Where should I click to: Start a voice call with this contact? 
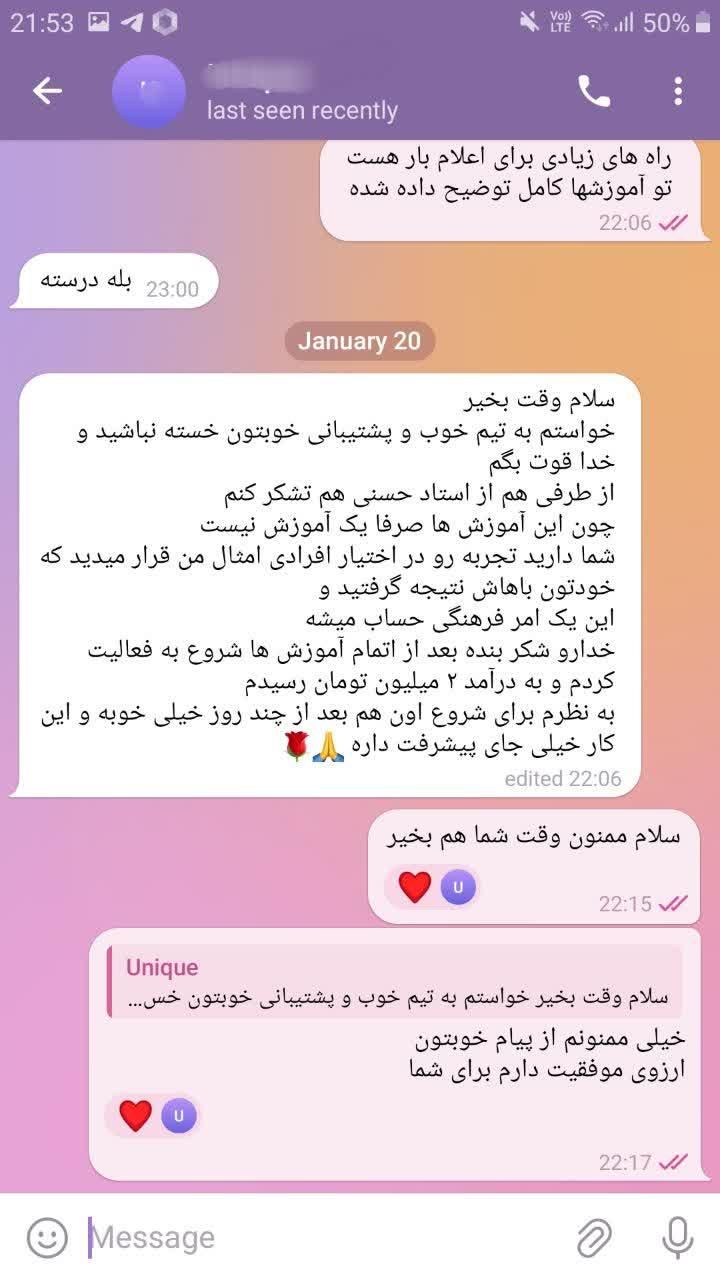(594, 92)
